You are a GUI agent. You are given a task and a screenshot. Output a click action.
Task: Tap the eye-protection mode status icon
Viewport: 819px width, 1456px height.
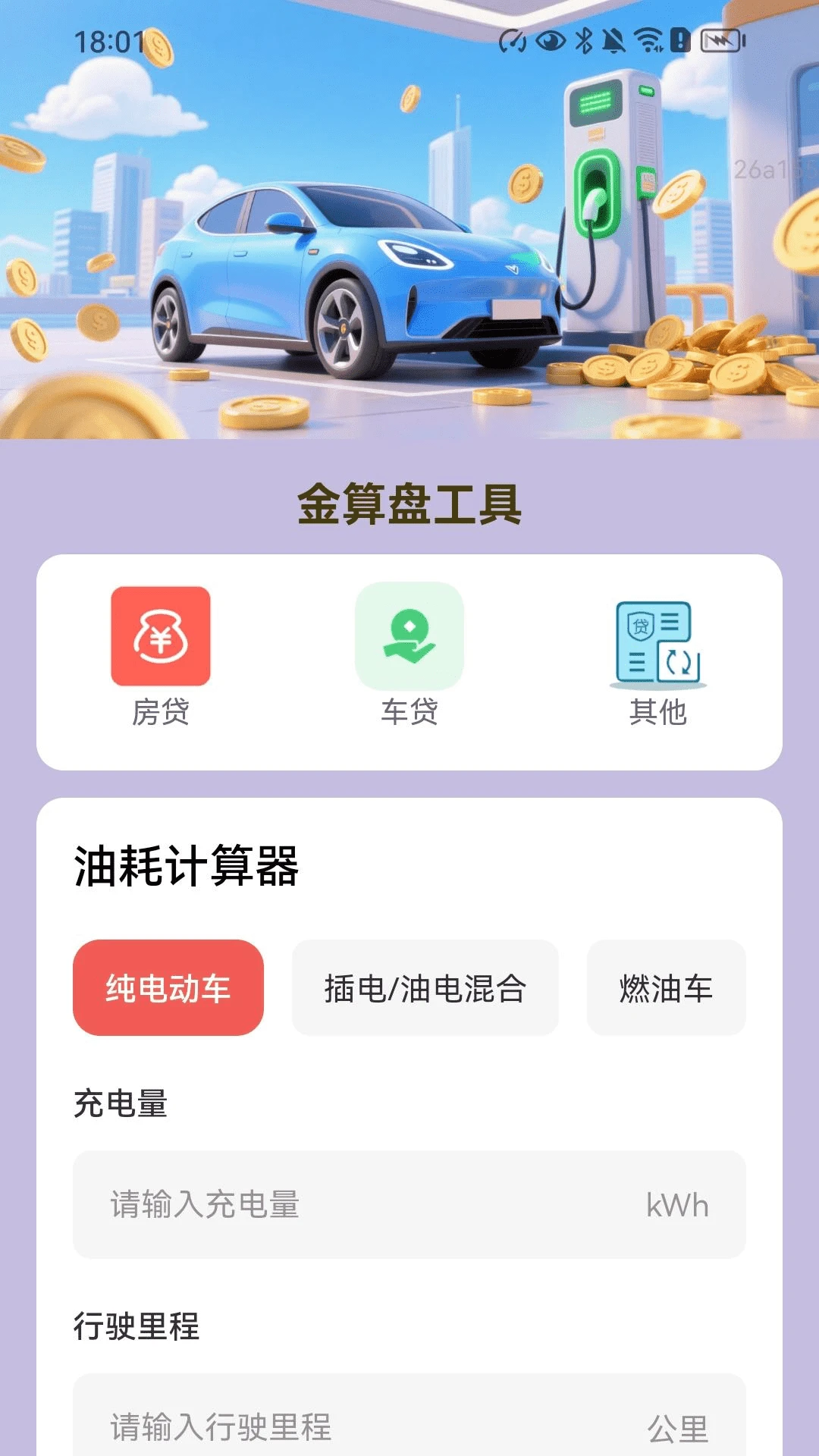pyautogui.click(x=551, y=42)
